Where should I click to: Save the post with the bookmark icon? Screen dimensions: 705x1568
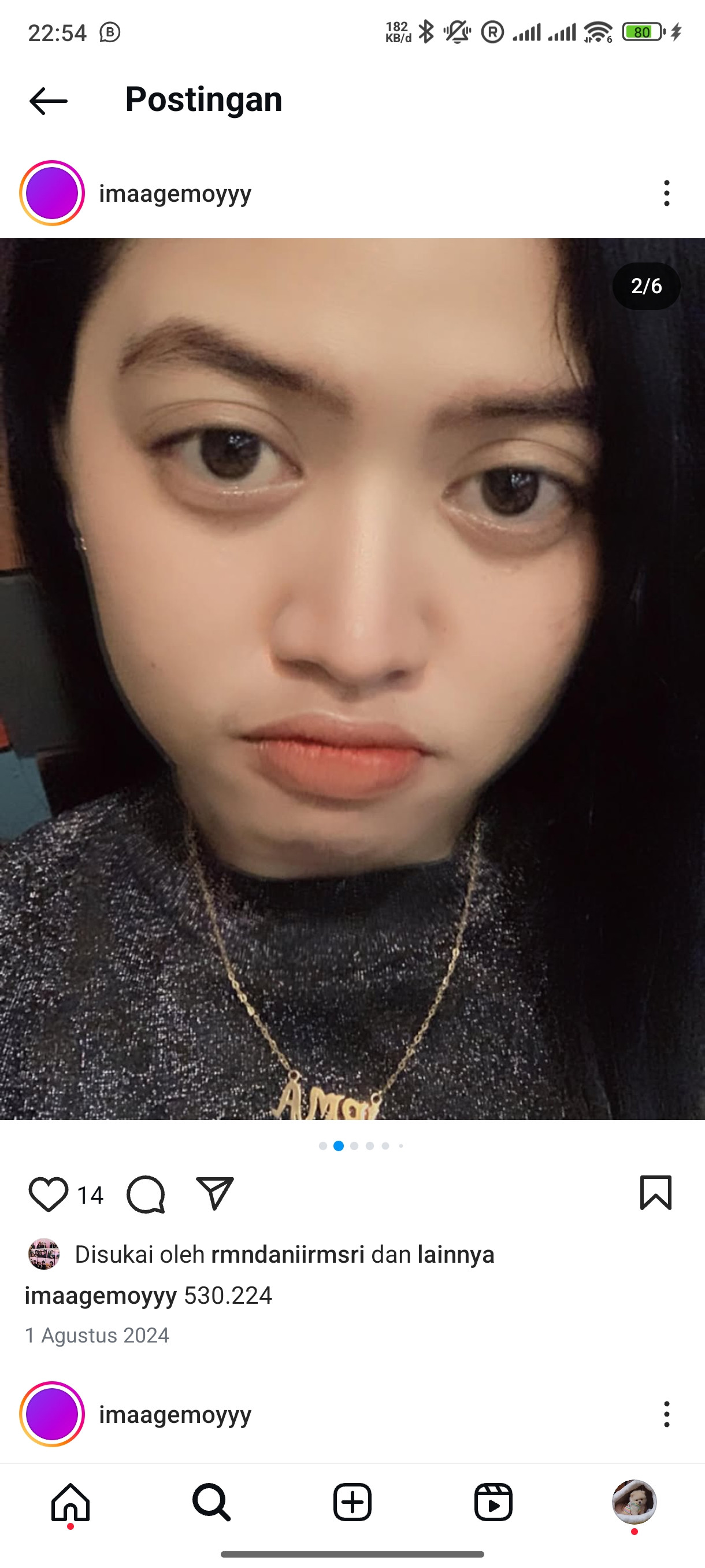click(x=656, y=1192)
